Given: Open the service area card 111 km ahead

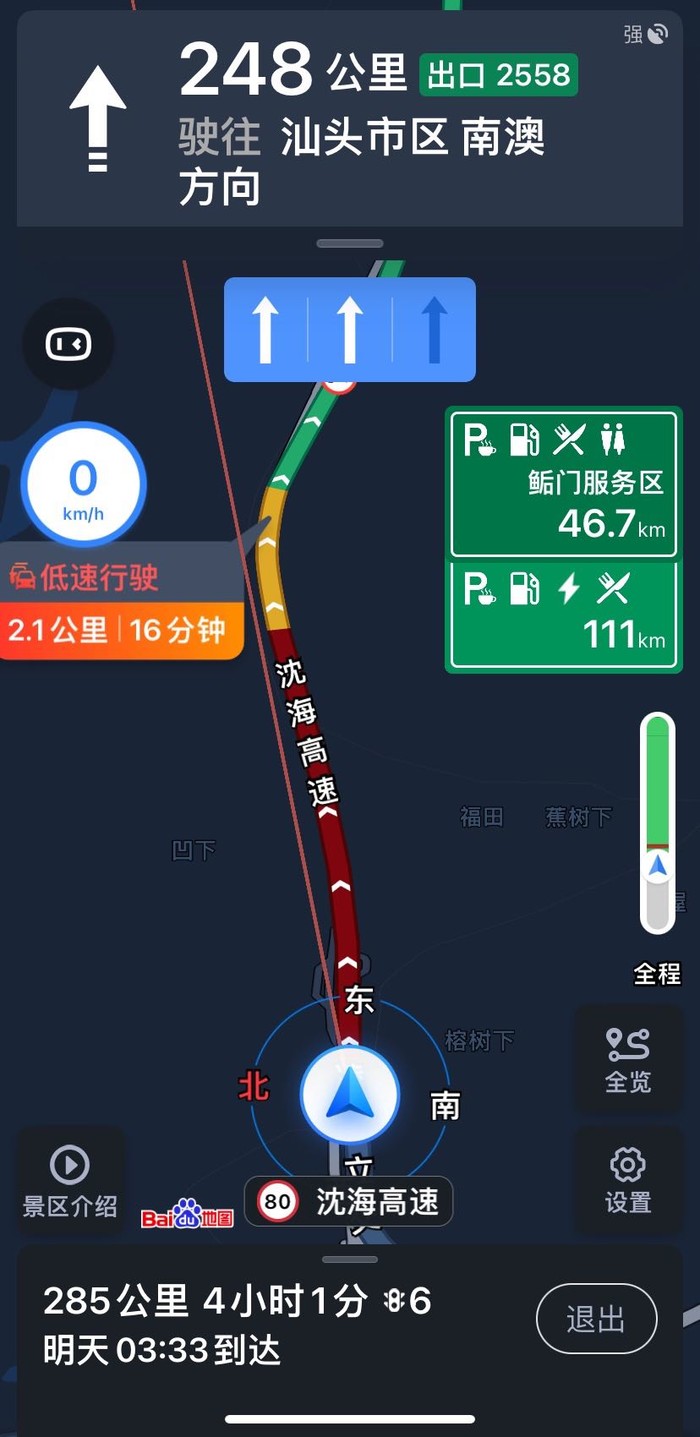Looking at the screenshot, I should coord(564,615).
